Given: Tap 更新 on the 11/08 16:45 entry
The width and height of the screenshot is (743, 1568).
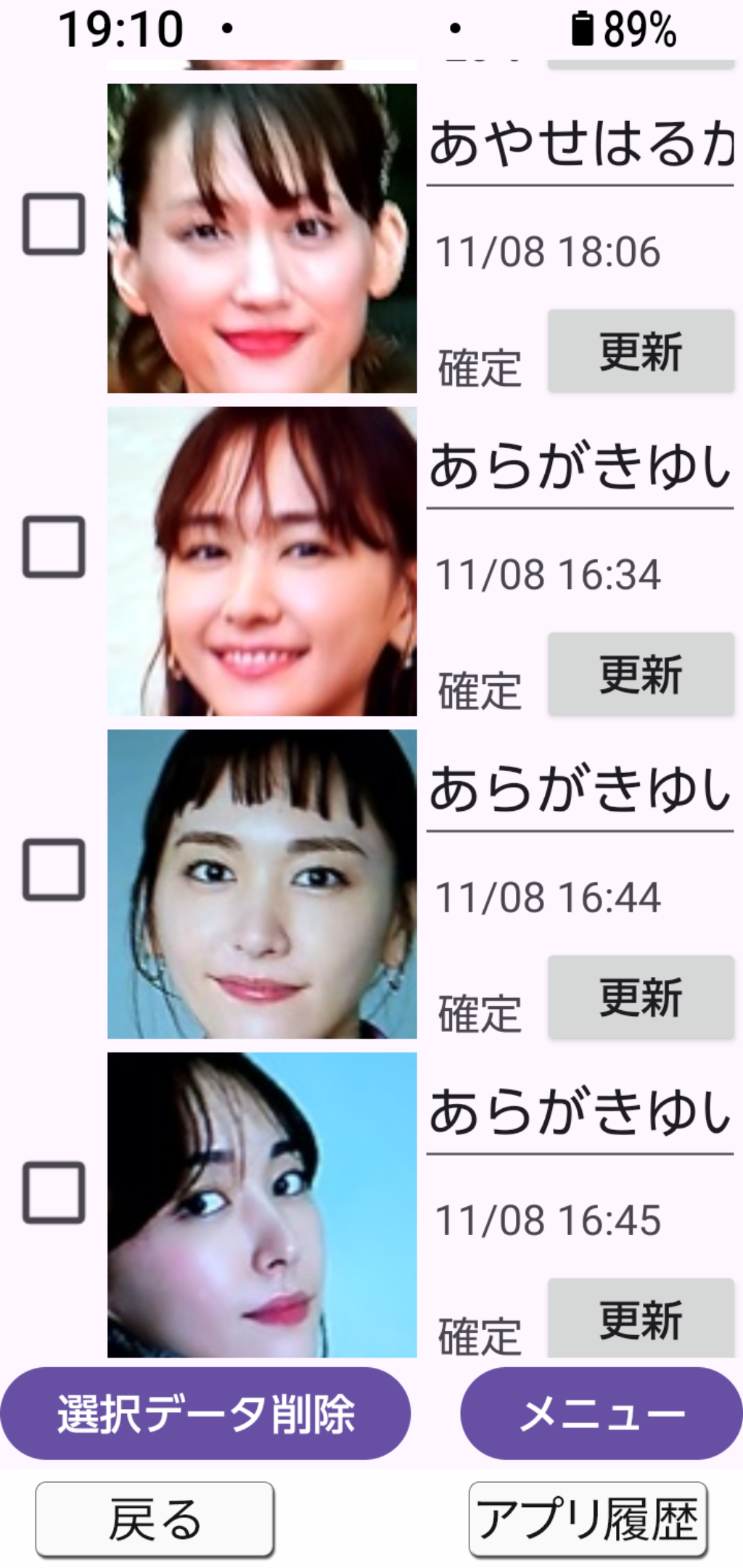Looking at the screenshot, I should tap(641, 1319).
